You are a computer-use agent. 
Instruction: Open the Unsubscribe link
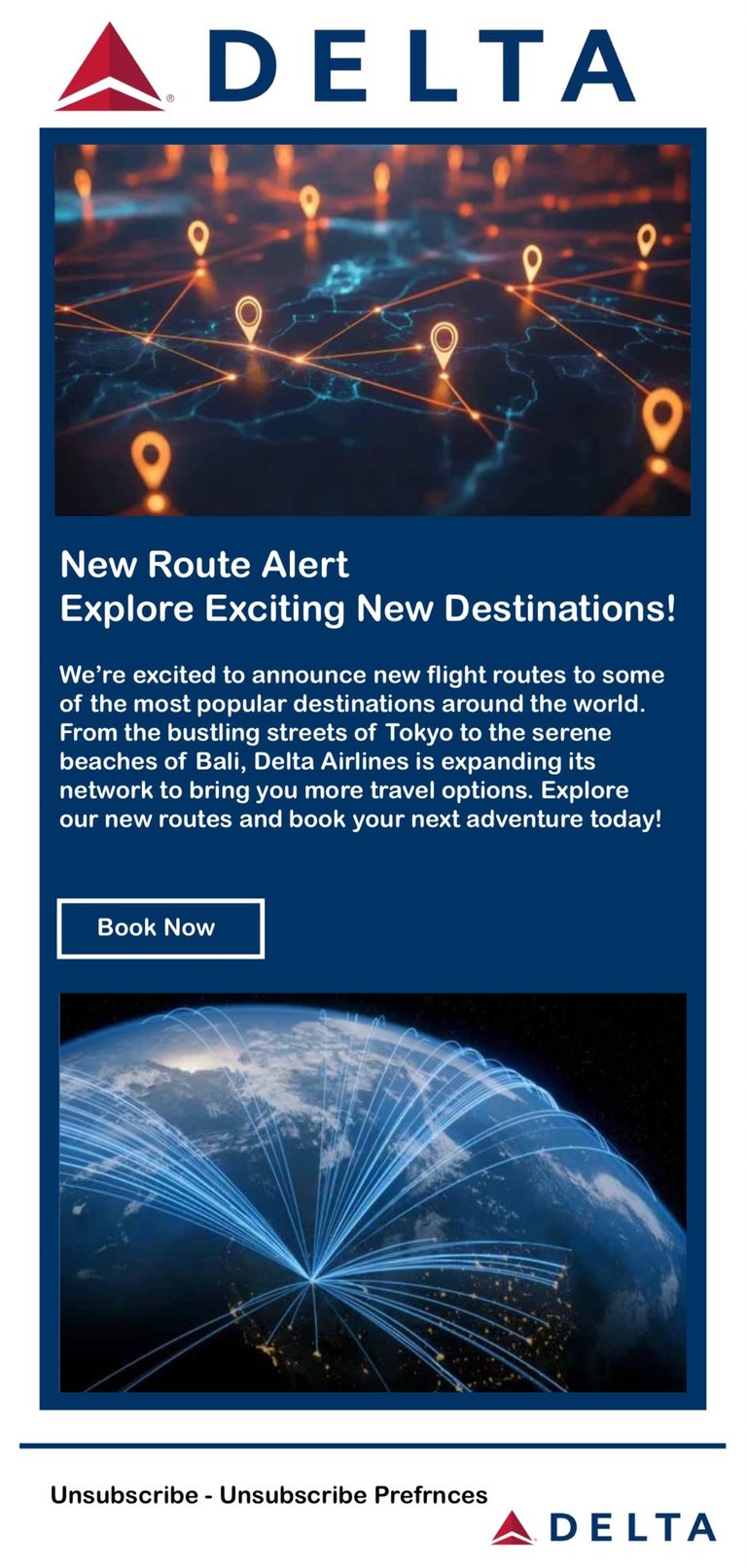123,1495
